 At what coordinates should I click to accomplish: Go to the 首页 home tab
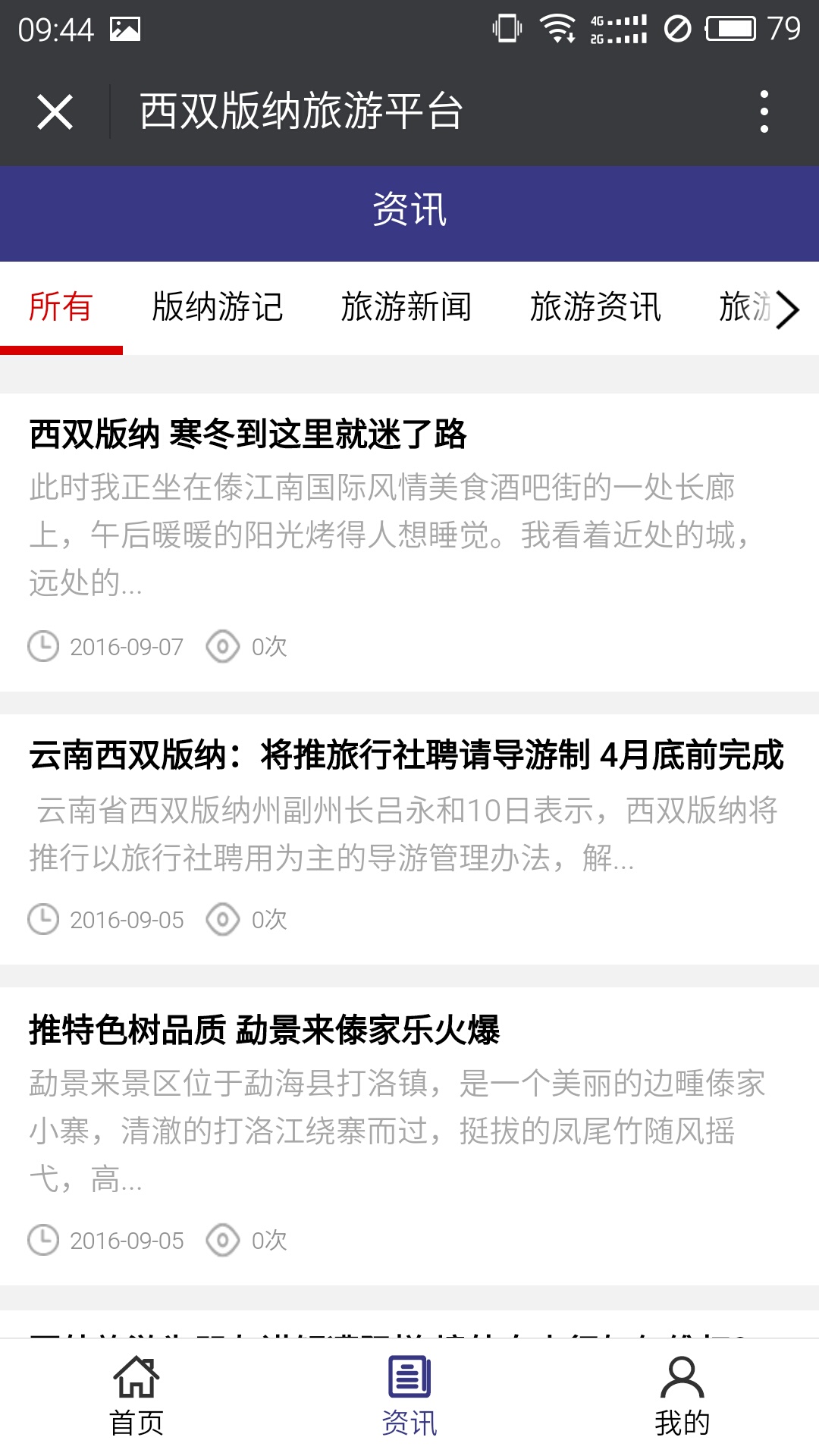point(136,1396)
